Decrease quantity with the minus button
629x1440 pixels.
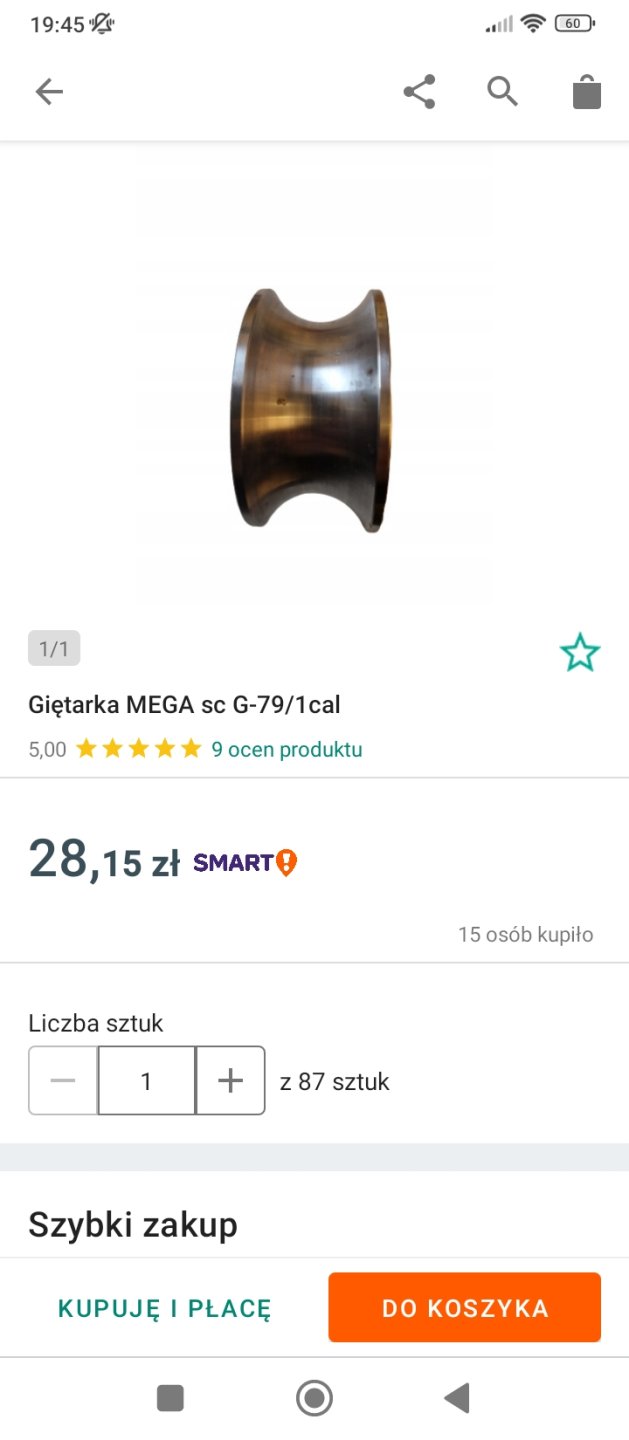coord(63,1080)
